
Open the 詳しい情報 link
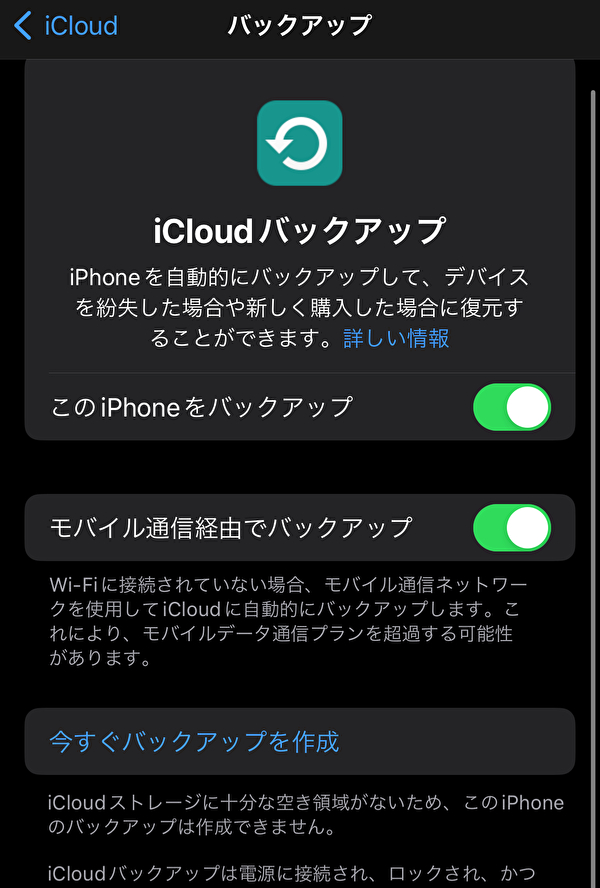pyautogui.click(x=396, y=339)
